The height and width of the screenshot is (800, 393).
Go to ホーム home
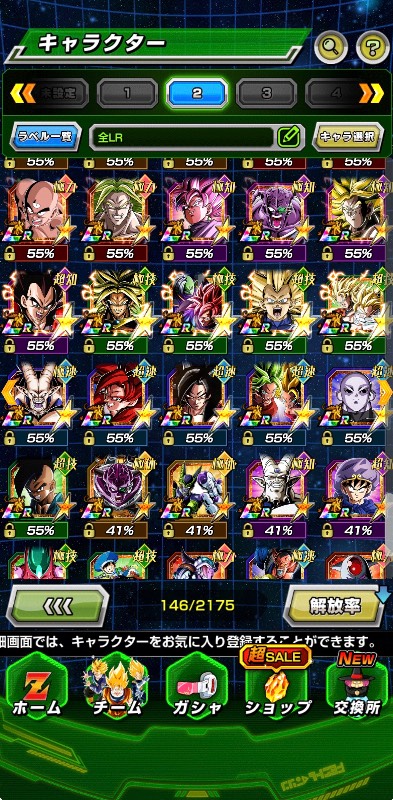coord(36,686)
